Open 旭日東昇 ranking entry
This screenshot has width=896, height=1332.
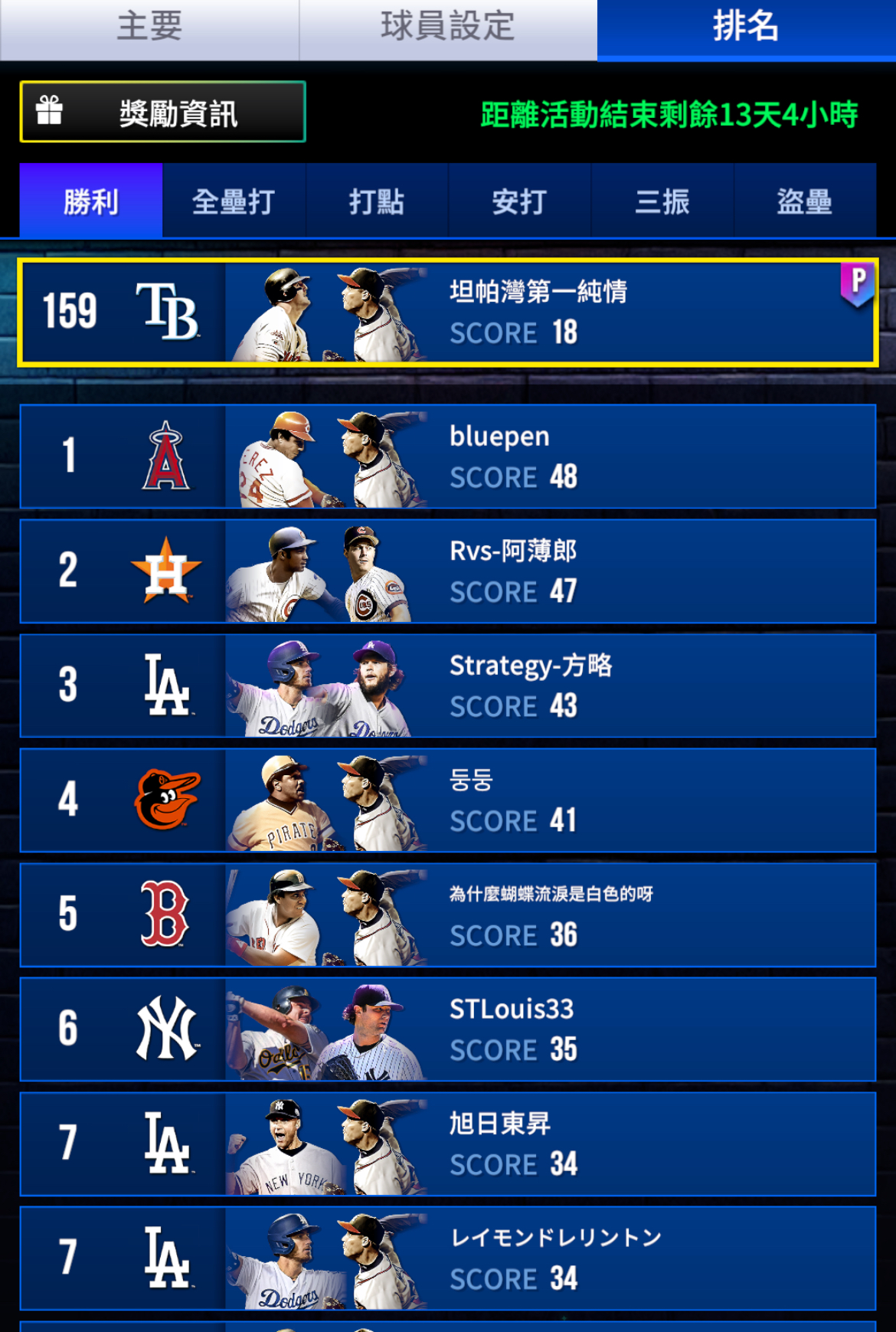(x=448, y=1144)
